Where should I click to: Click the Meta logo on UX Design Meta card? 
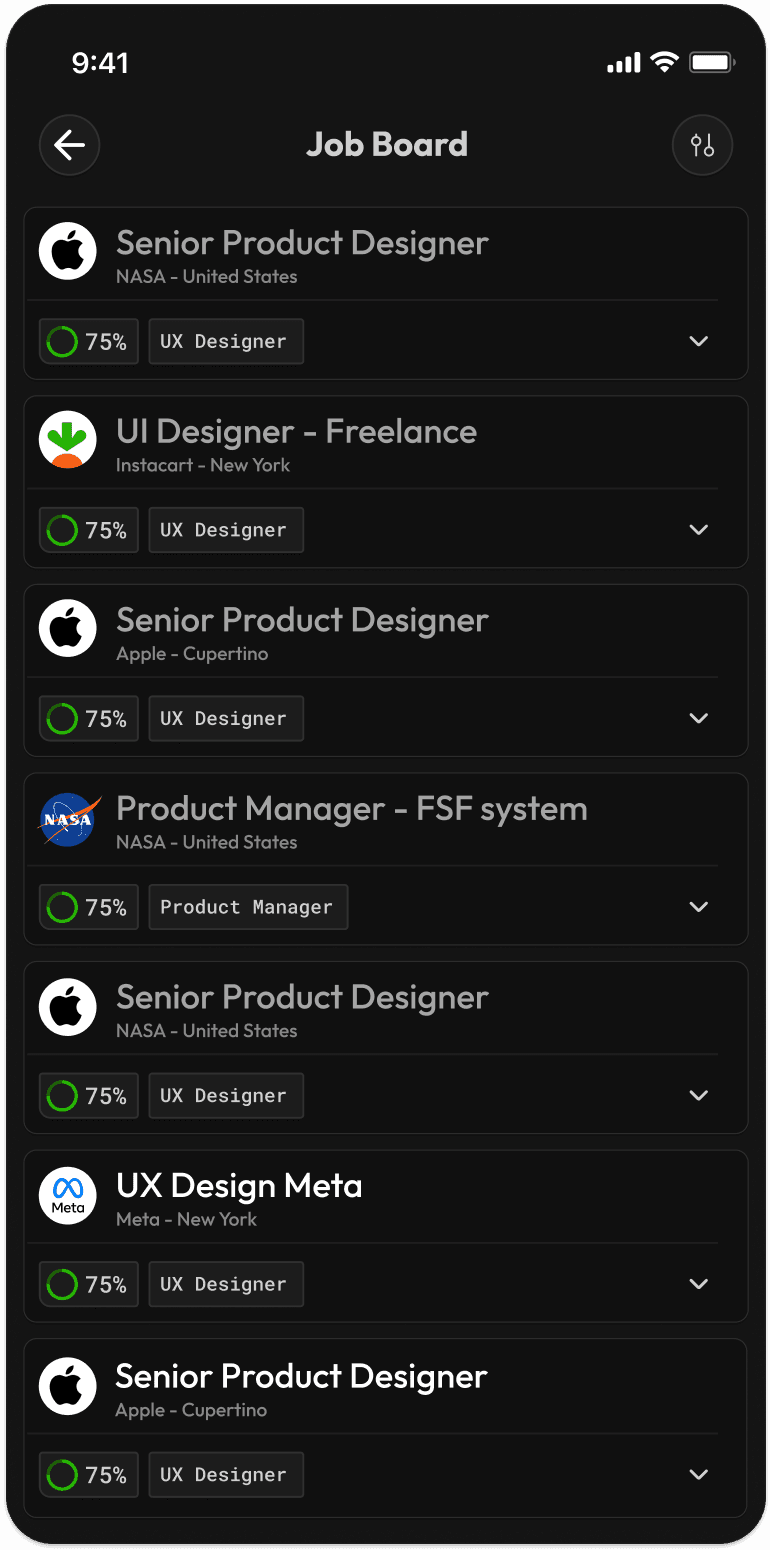pyautogui.click(x=67, y=1196)
